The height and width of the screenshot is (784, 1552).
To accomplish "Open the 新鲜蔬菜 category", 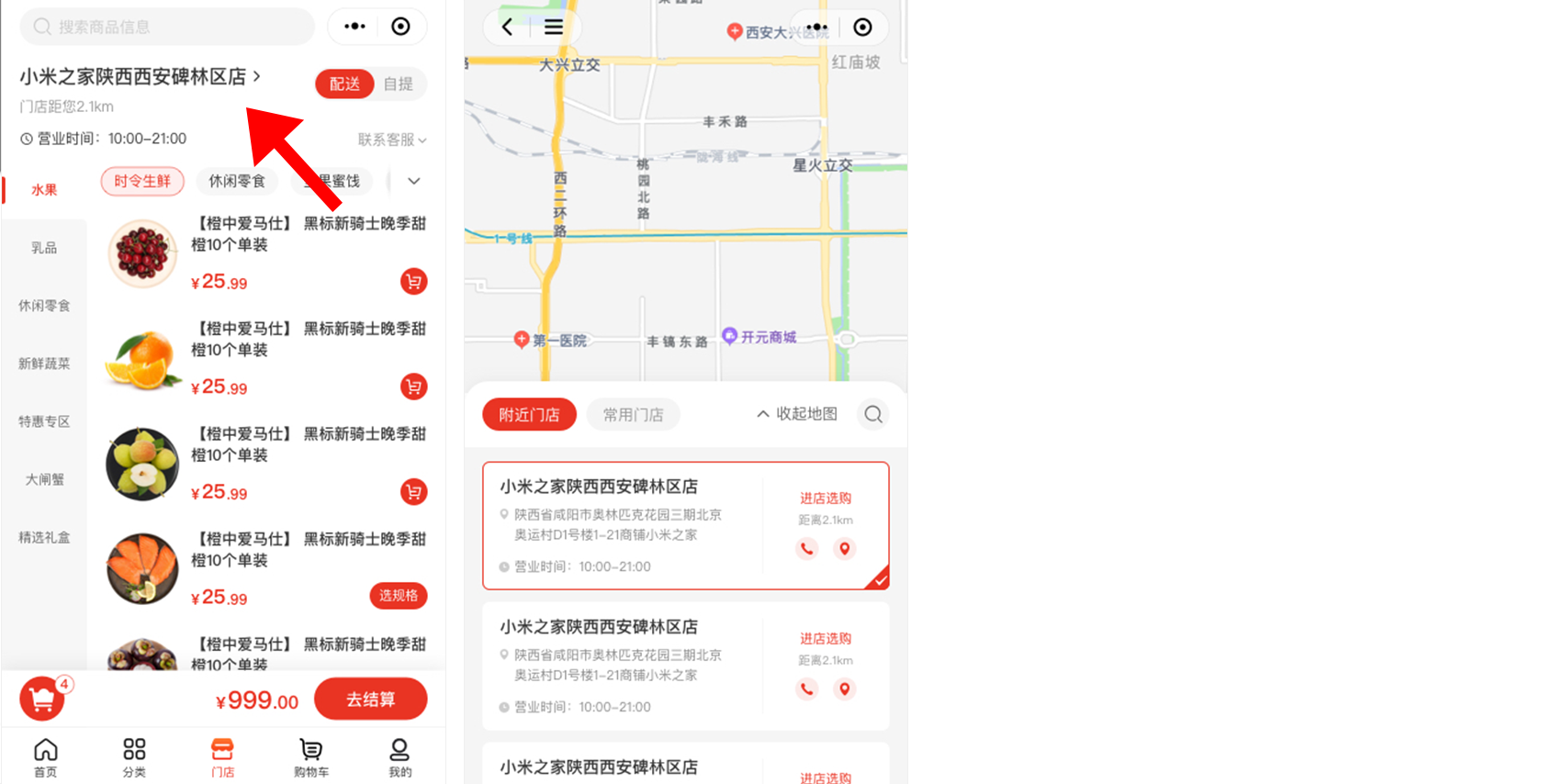I will [x=44, y=364].
